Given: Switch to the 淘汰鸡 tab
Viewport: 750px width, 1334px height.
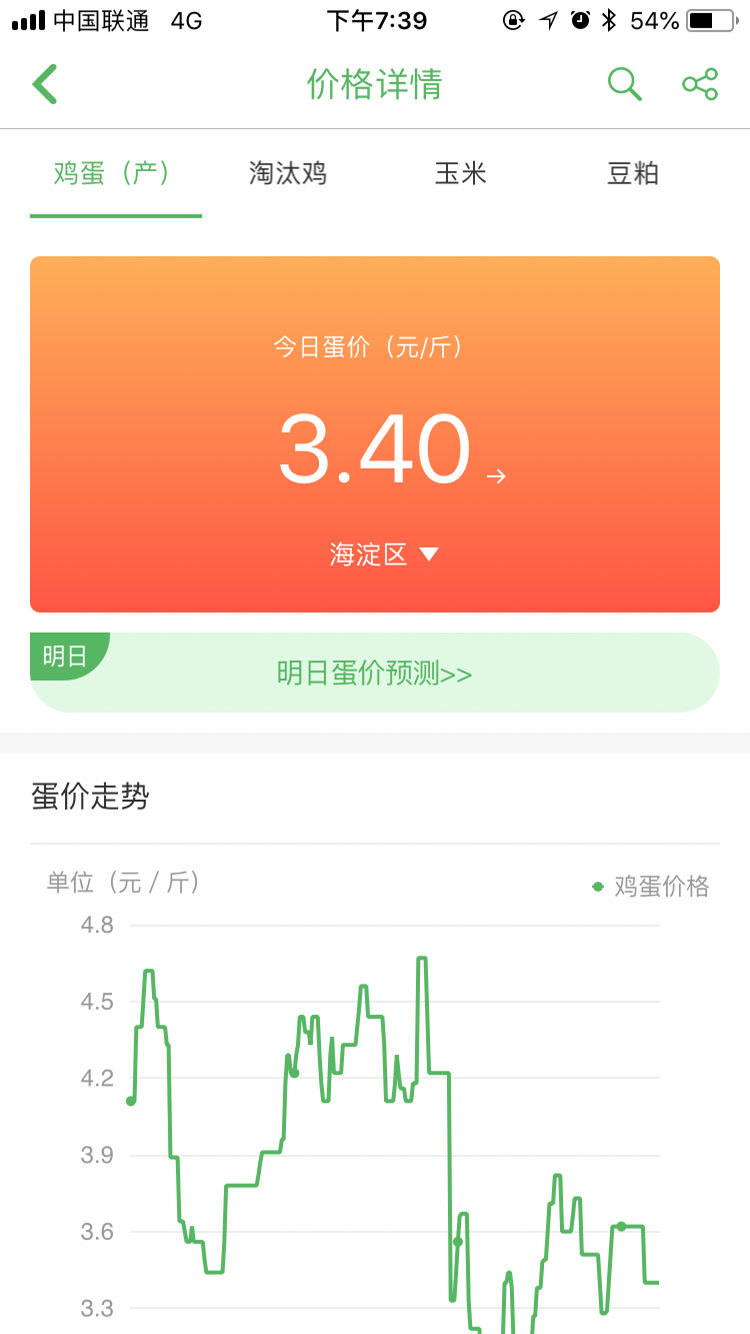Looking at the screenshot, I should pyautogui.click(x=288, y=174).
